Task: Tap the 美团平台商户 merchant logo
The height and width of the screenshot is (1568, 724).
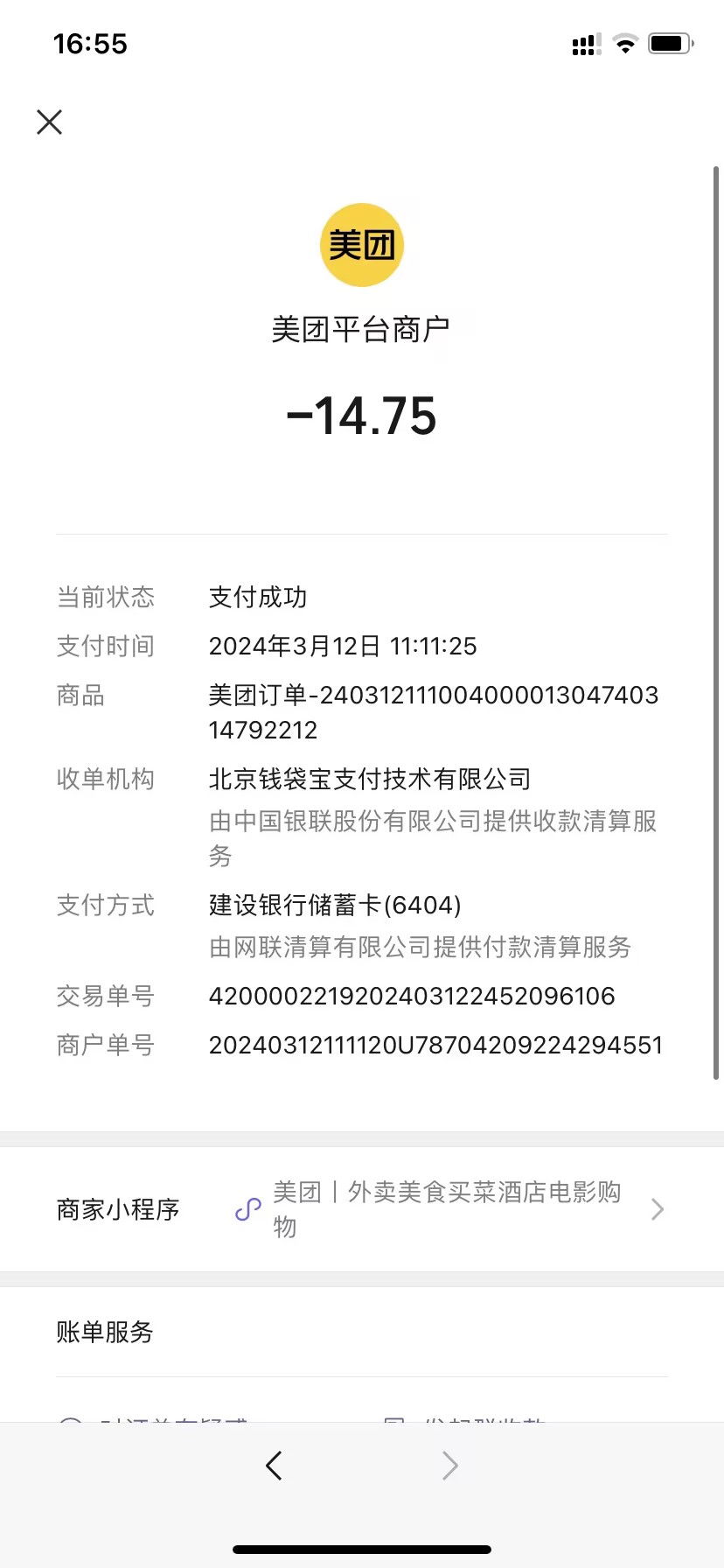Action: coord(361,245)
